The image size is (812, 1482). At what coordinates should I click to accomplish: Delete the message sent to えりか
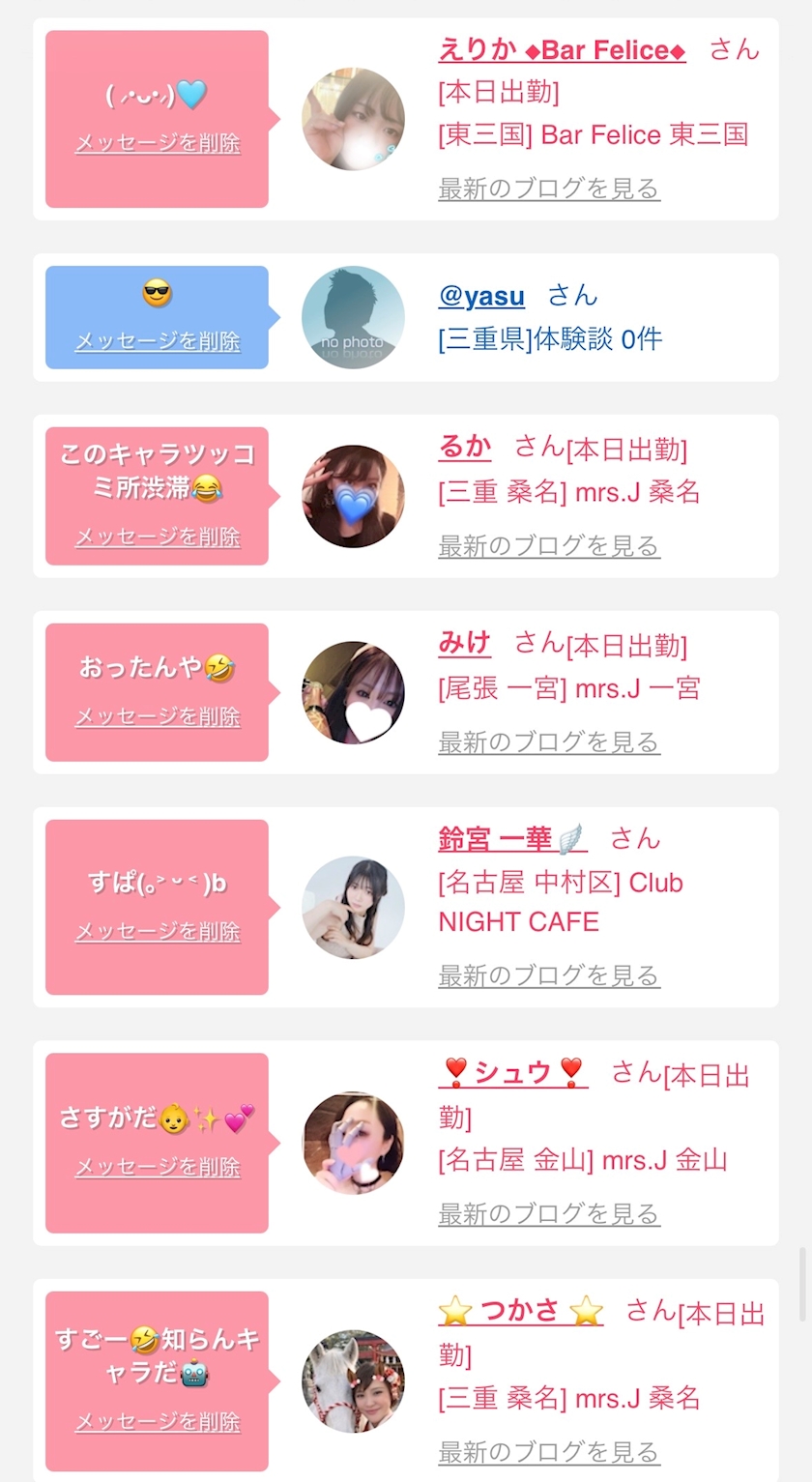(x=158, y=143)
